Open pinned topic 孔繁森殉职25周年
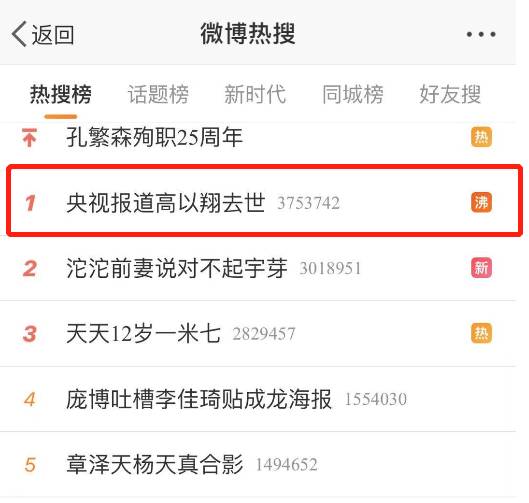 pos(258,137)
